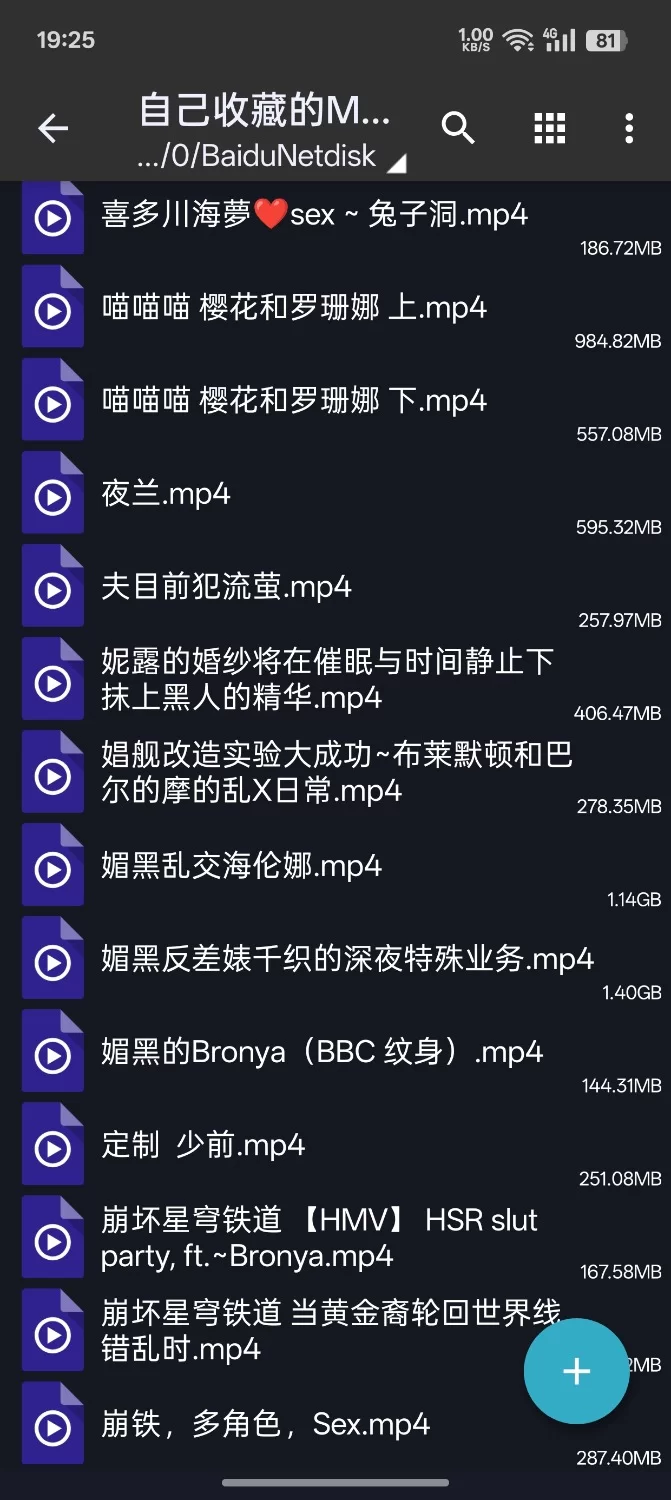Open the three-dot overflow menu

tap(628, 128)
